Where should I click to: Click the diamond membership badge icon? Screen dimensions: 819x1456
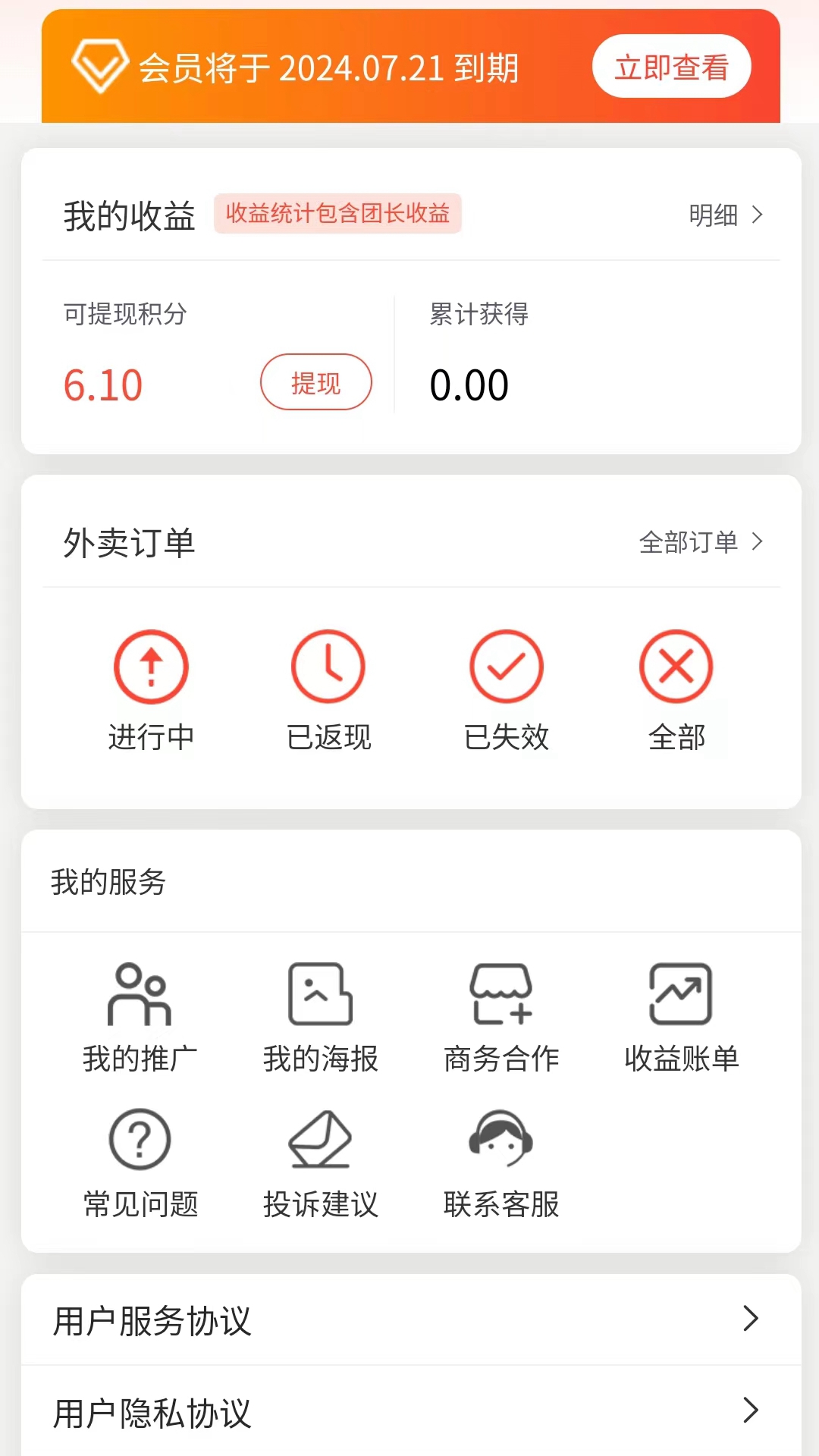tap(101, 67)
